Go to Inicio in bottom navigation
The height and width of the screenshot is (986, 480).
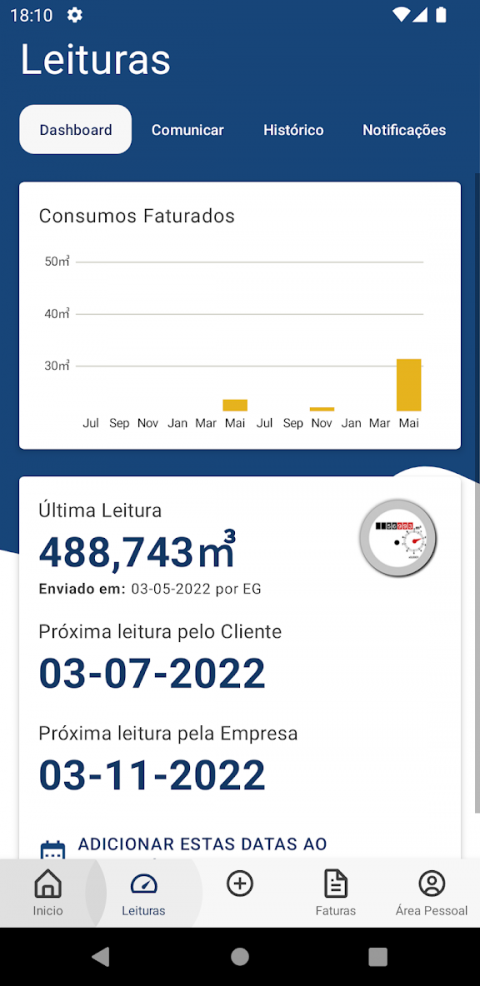pyautogui.click(x=48, y=892)
